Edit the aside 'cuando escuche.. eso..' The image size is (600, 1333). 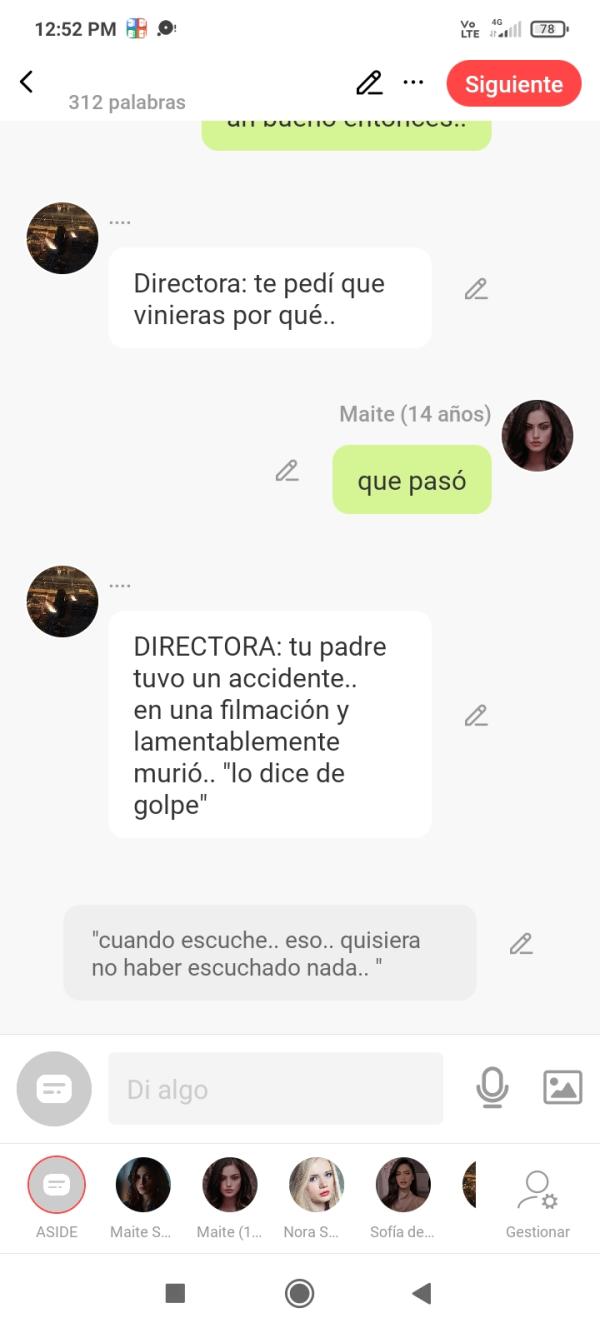[x=520, y=944]
